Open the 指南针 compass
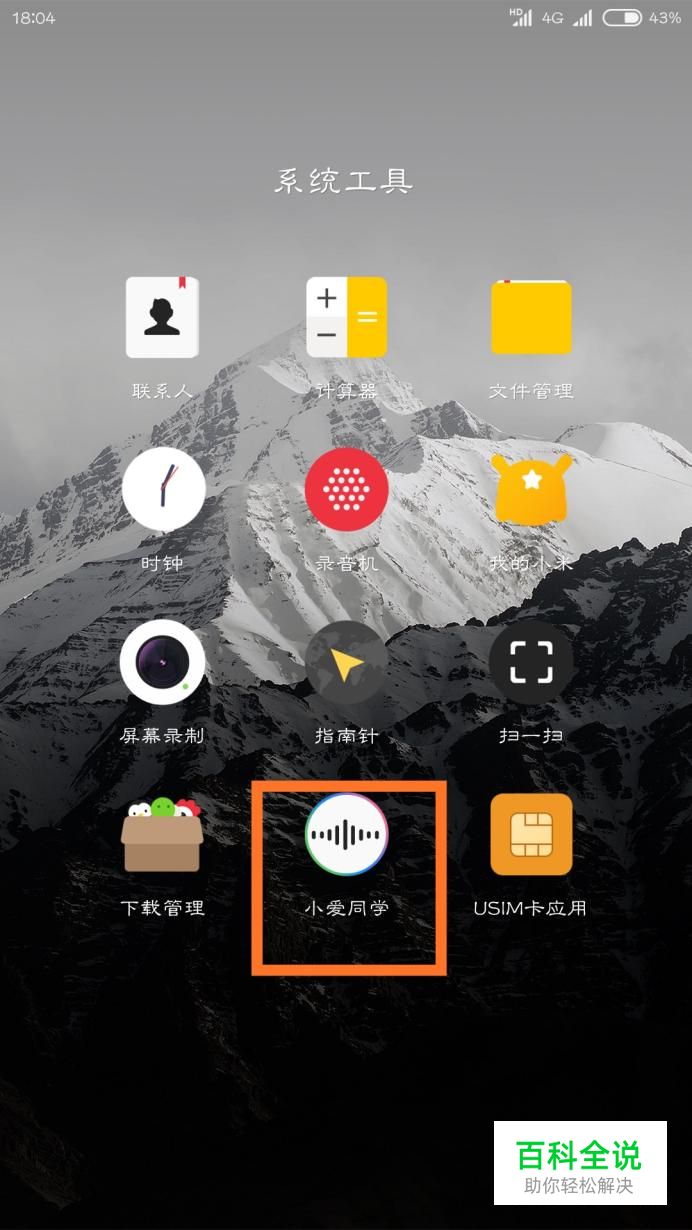This screenshot has width=692, height=1230. pyautogui.click(x=346, y=662)
